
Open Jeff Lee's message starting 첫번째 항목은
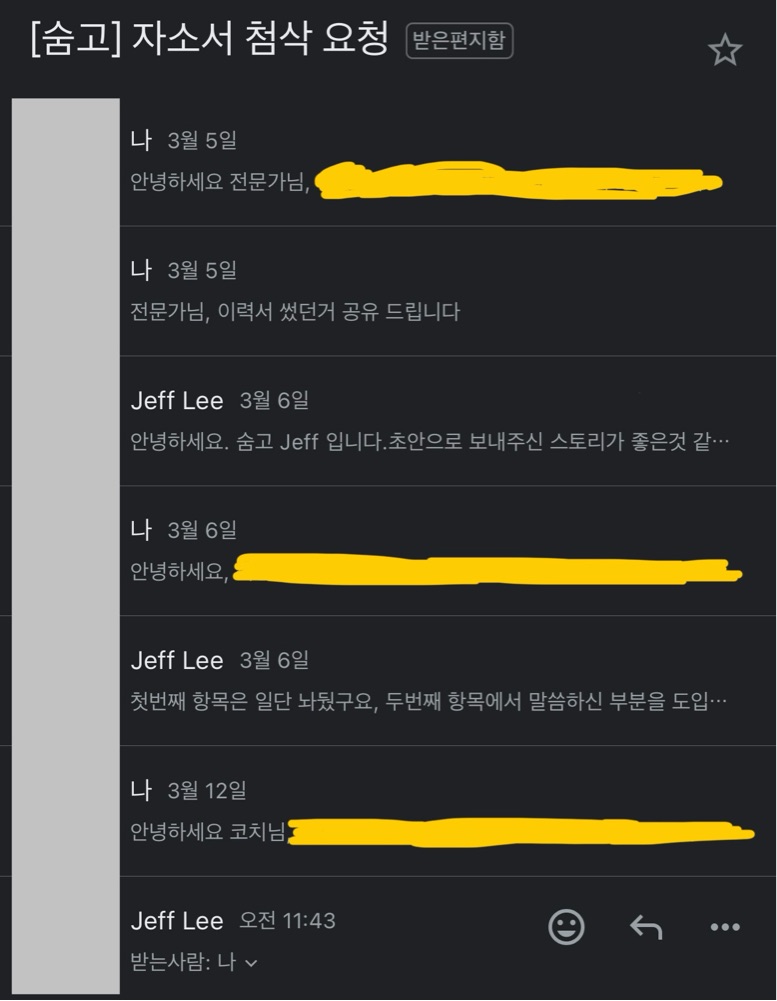click(x=448, y=681)
